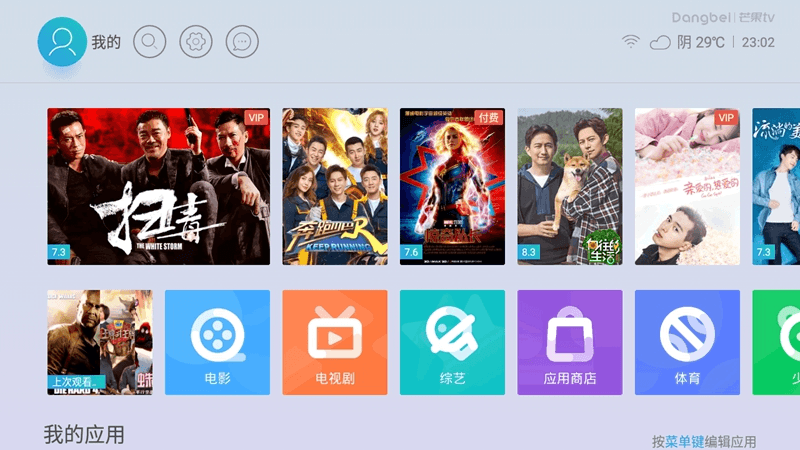Open the paid Captain Marvel poster
This screenshot has width=800, height=450.
[452, 186]
